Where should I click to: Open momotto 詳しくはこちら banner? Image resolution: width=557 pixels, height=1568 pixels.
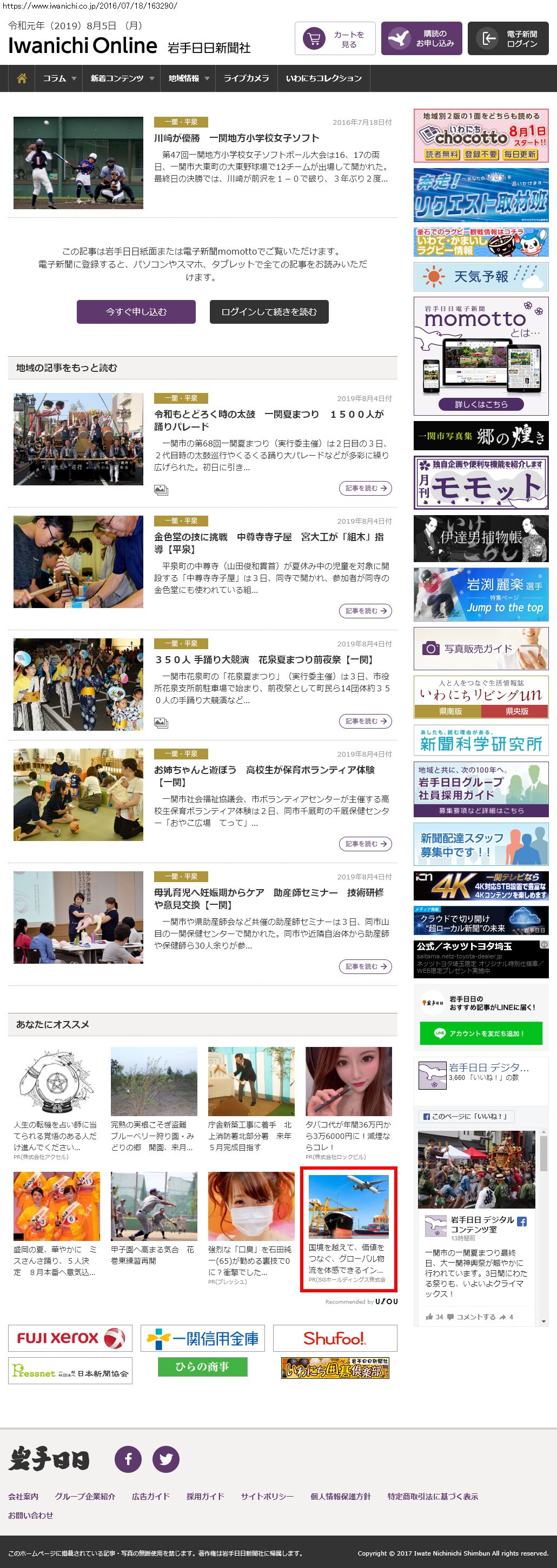(x=481, y=404)
